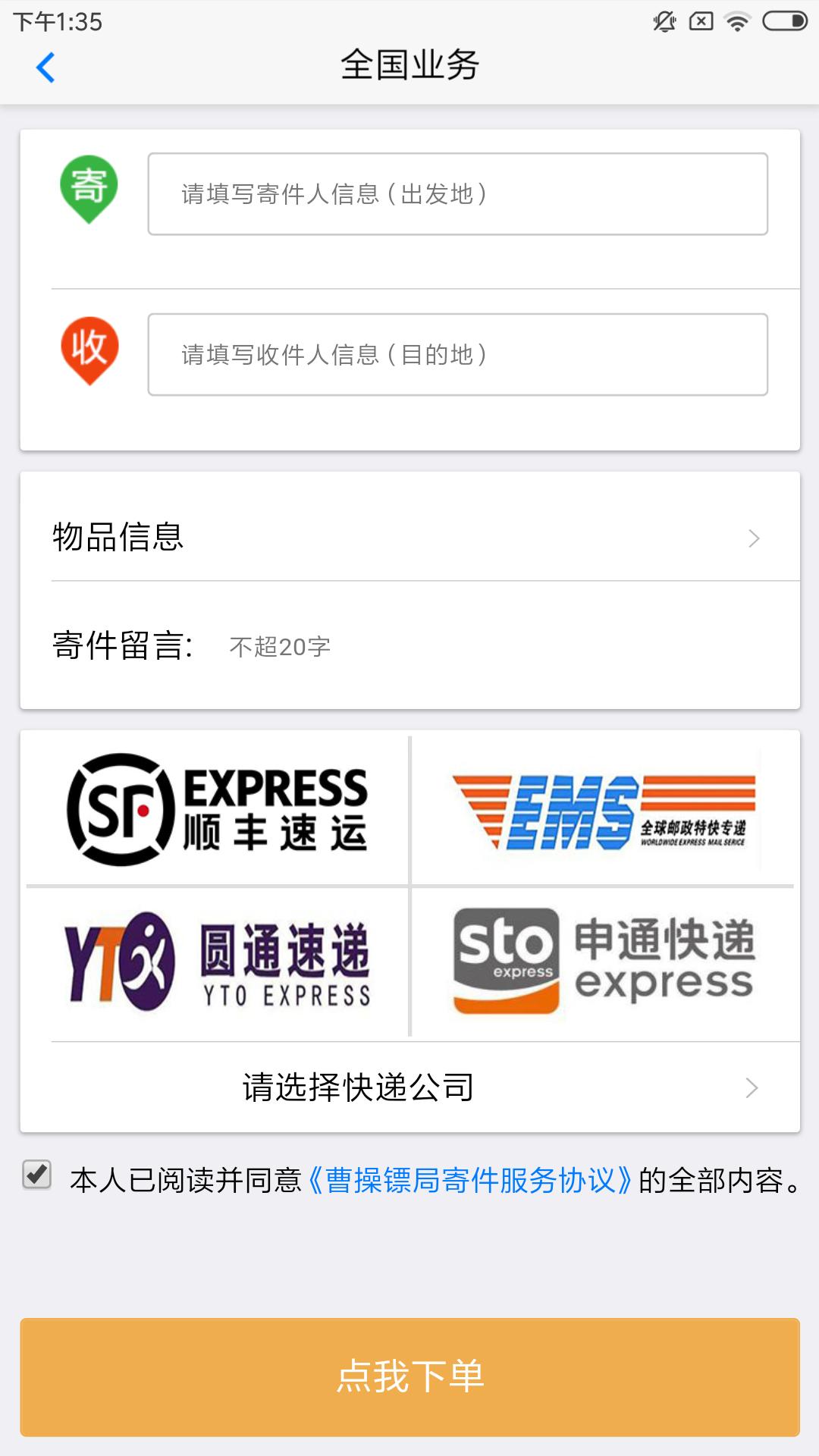Screen dimensions: 819x1456
Task: Fill in the recipient info field
Action: pyautogui.click(x=457, y=354)
